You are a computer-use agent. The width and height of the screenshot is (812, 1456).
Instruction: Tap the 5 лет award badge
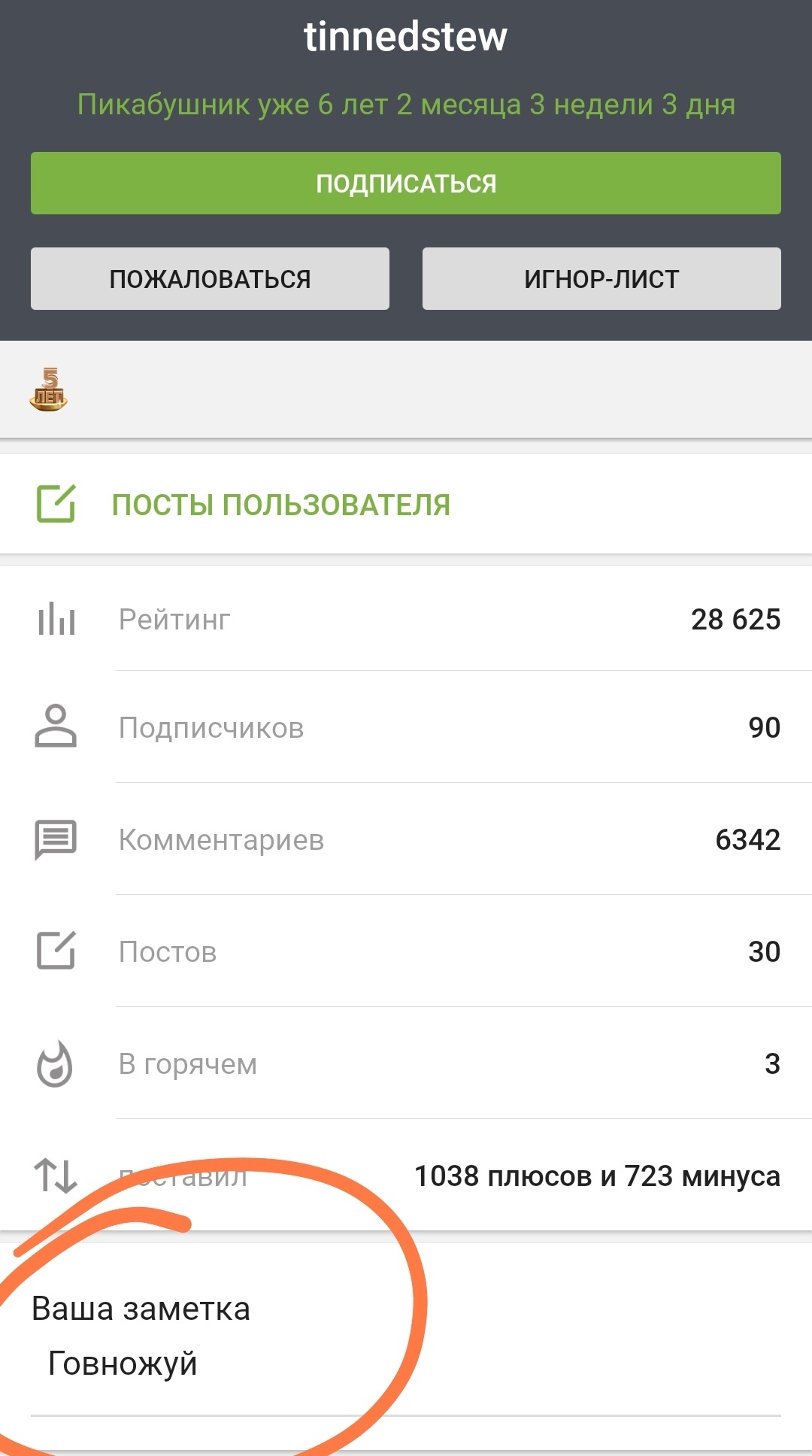(x=49, y=390)
